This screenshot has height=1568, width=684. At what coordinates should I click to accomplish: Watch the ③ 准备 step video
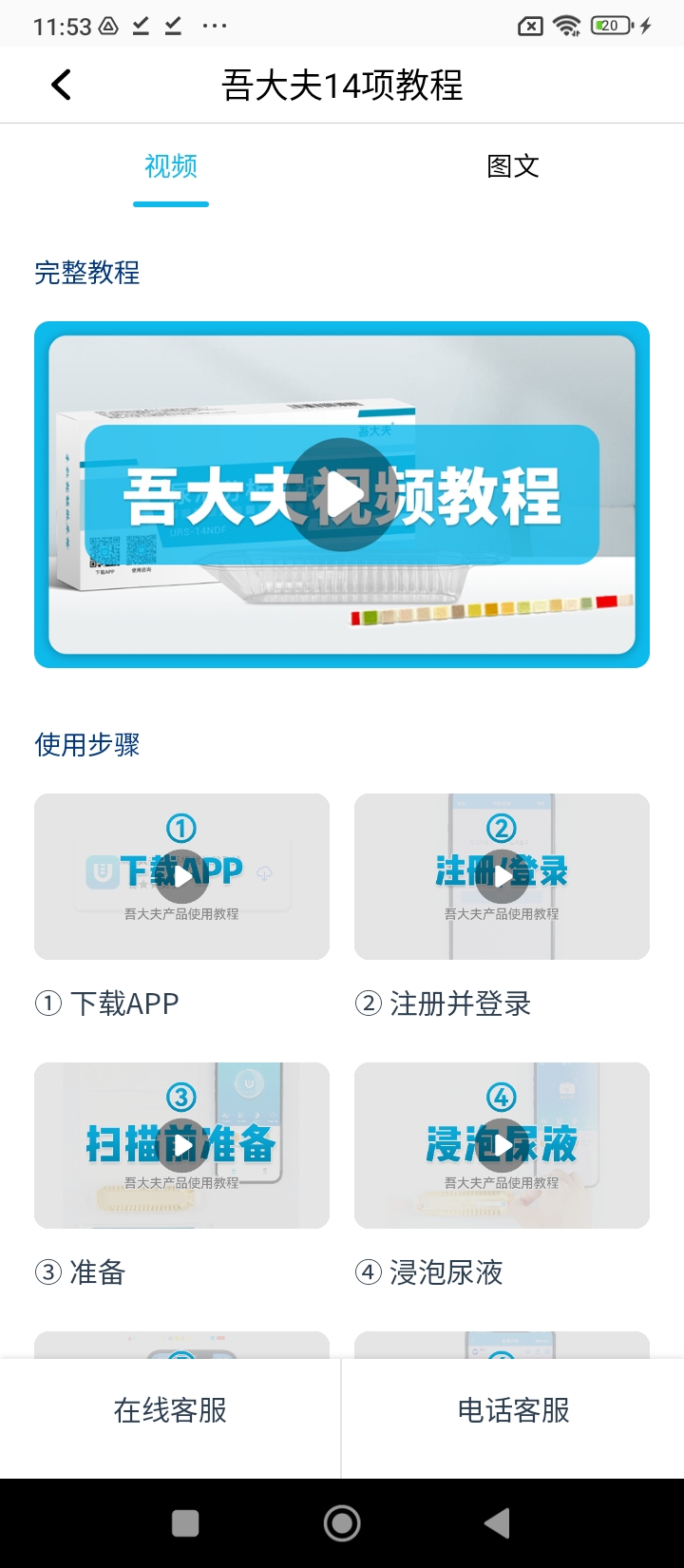point(181,1145)
